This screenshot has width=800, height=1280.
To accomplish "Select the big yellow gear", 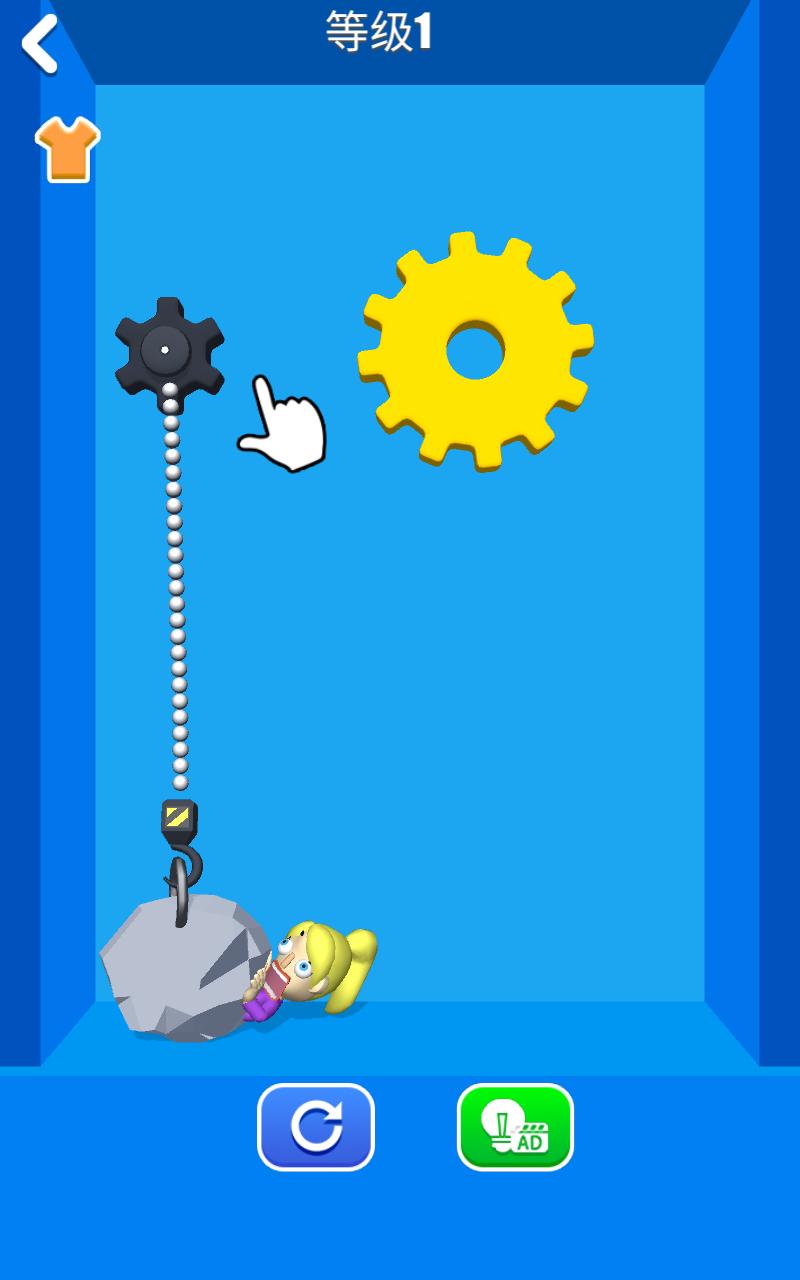I will pos(476,351).
